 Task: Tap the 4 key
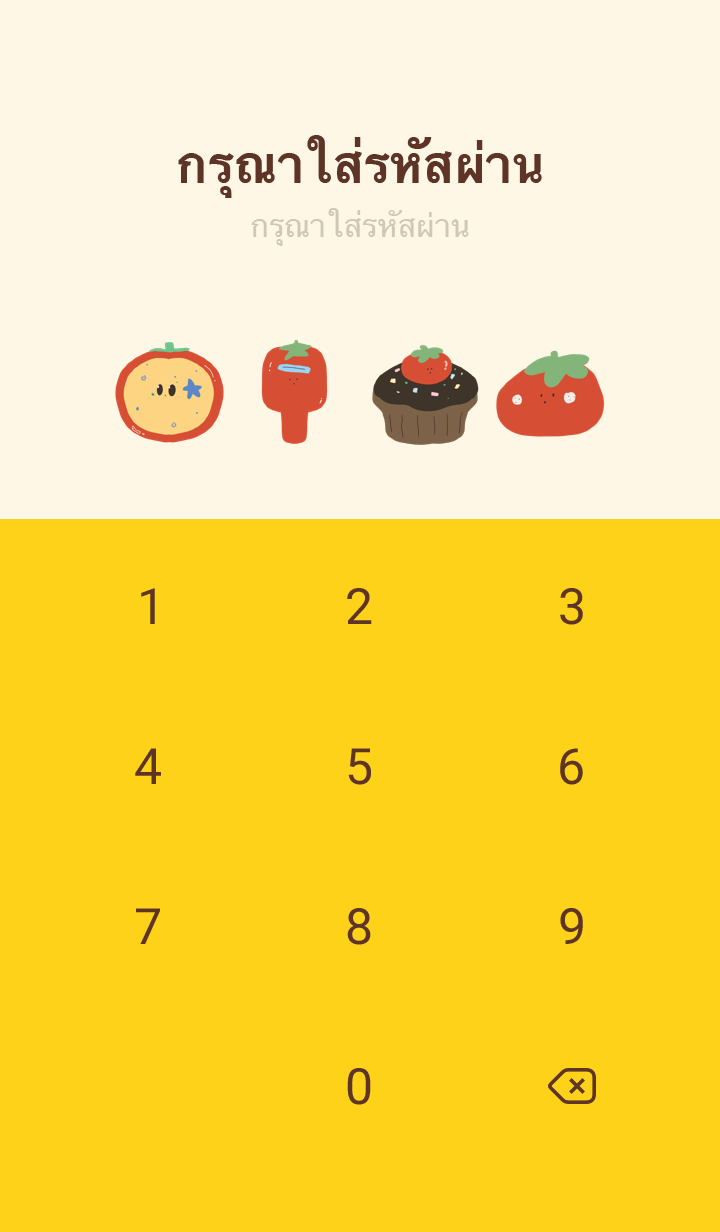[x=148, y=767]
